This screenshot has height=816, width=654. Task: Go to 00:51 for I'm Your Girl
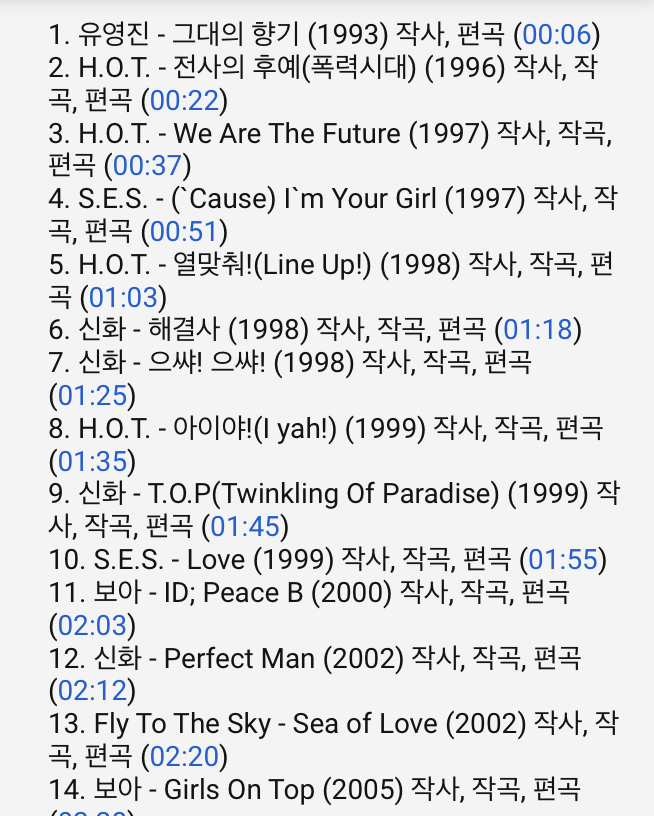coord(184,232)
